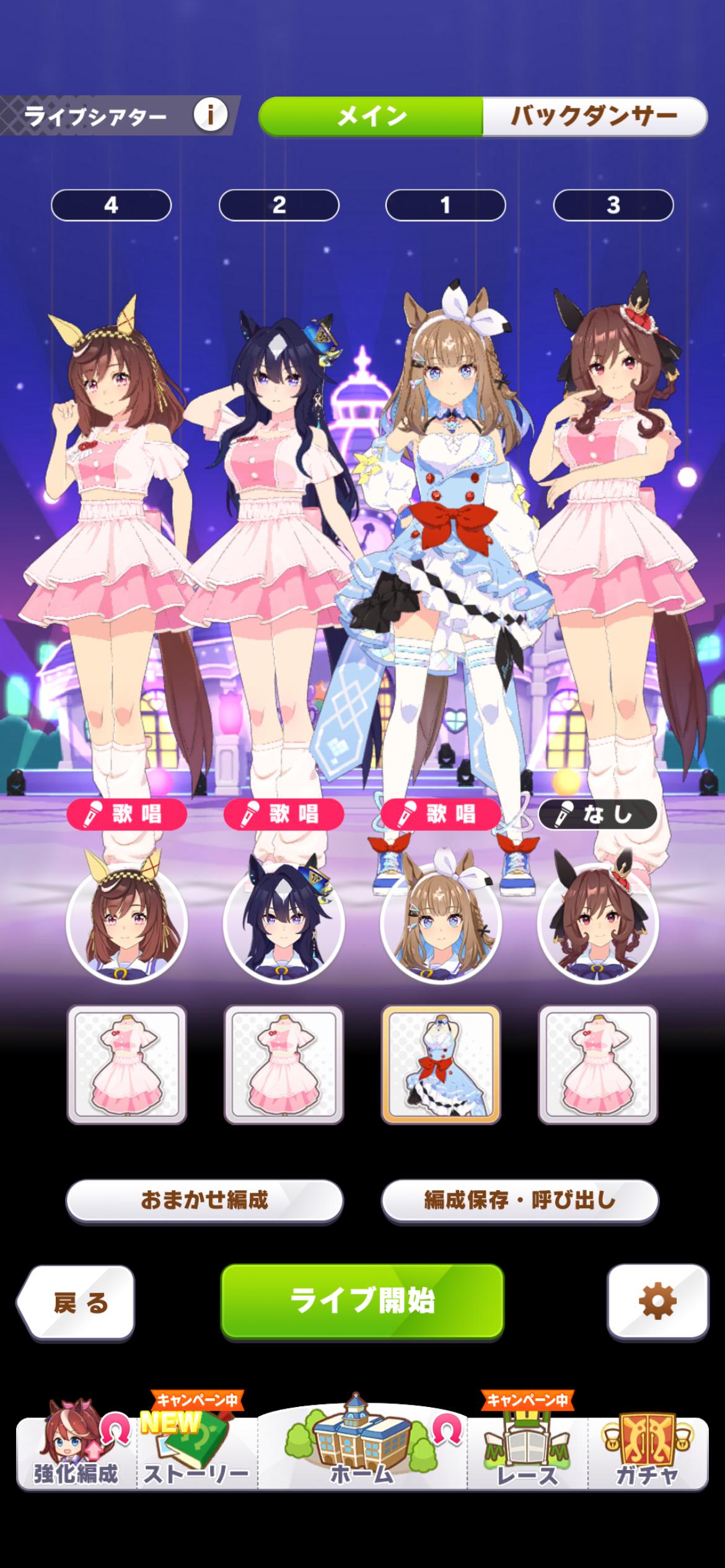Go back with the 戻る button
The image size is (725, 1568).
[77, 1302]
